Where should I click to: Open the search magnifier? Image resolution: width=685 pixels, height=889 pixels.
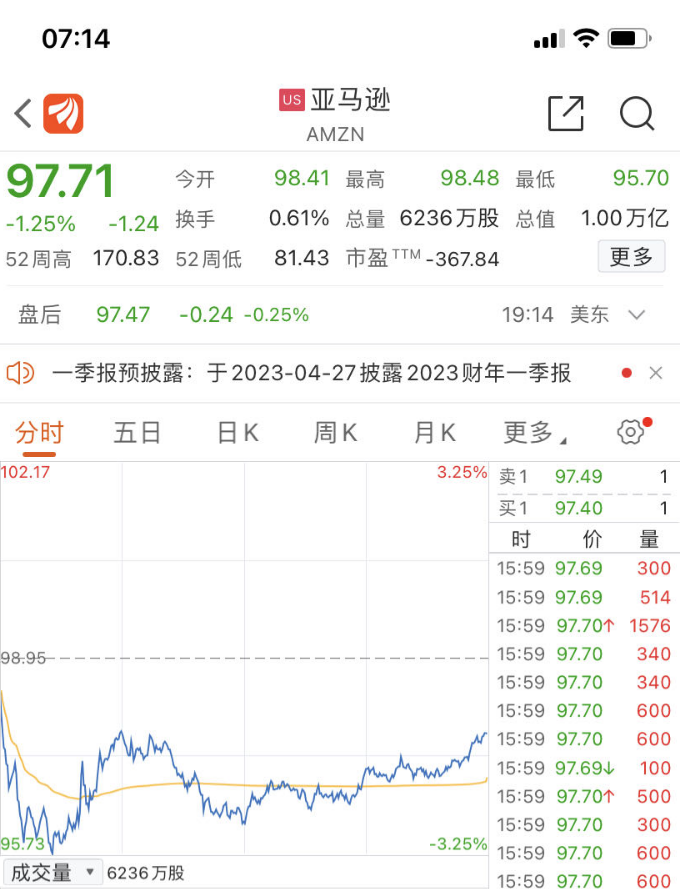click(636, 113)
